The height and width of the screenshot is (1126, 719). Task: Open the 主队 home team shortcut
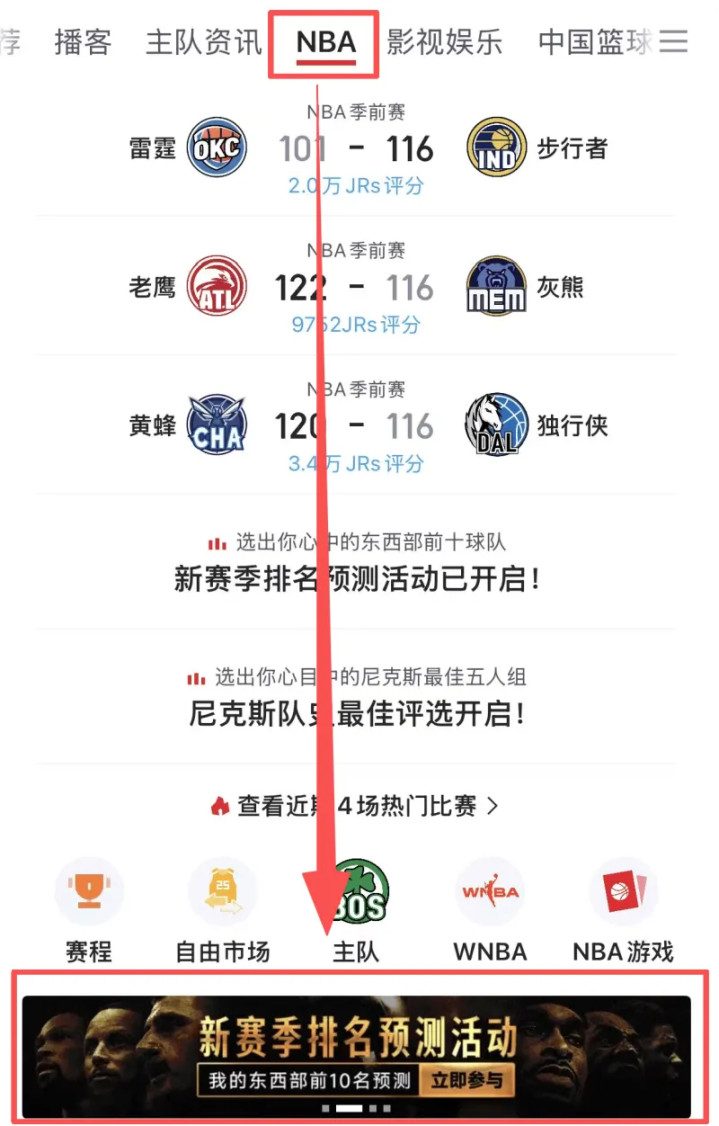pyautogui.click(x=357, y=908)
